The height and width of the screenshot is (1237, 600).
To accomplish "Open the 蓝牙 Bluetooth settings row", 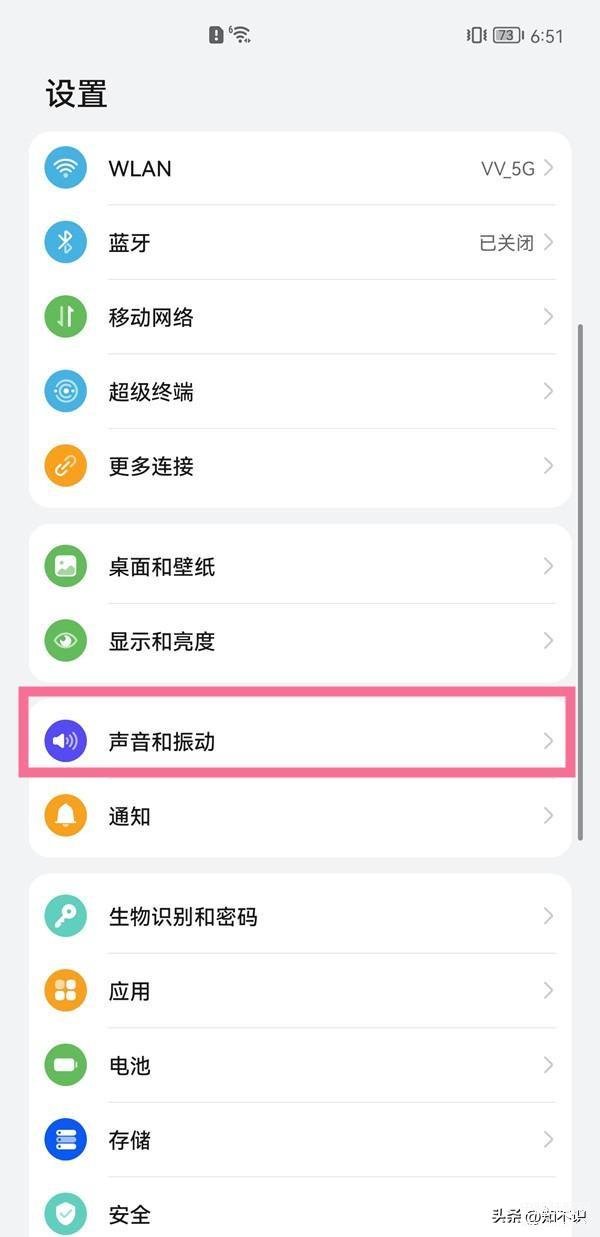I will [300, 242].
